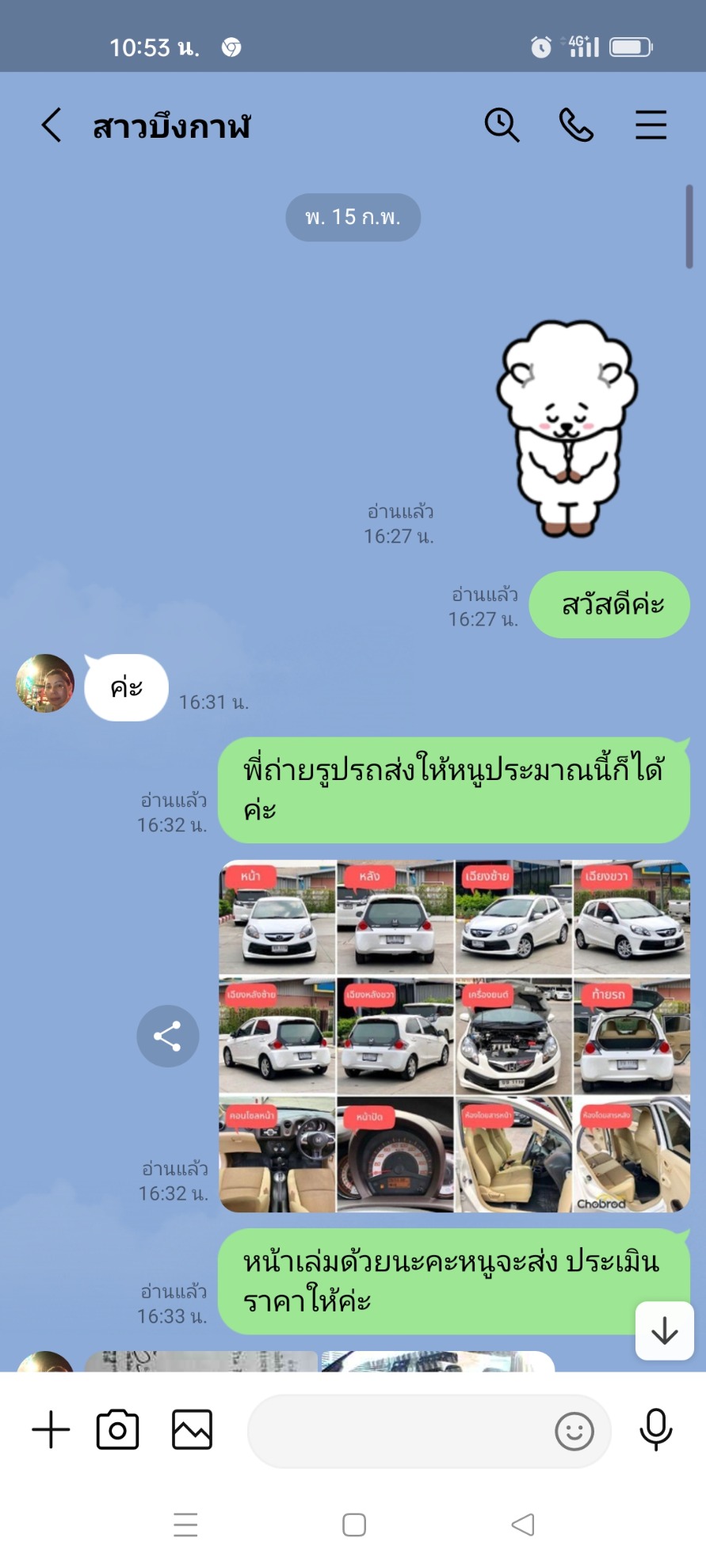The image size is (706, 1568).
Task: Open the emoji and sticker picker
Action: click(574, 1432)
